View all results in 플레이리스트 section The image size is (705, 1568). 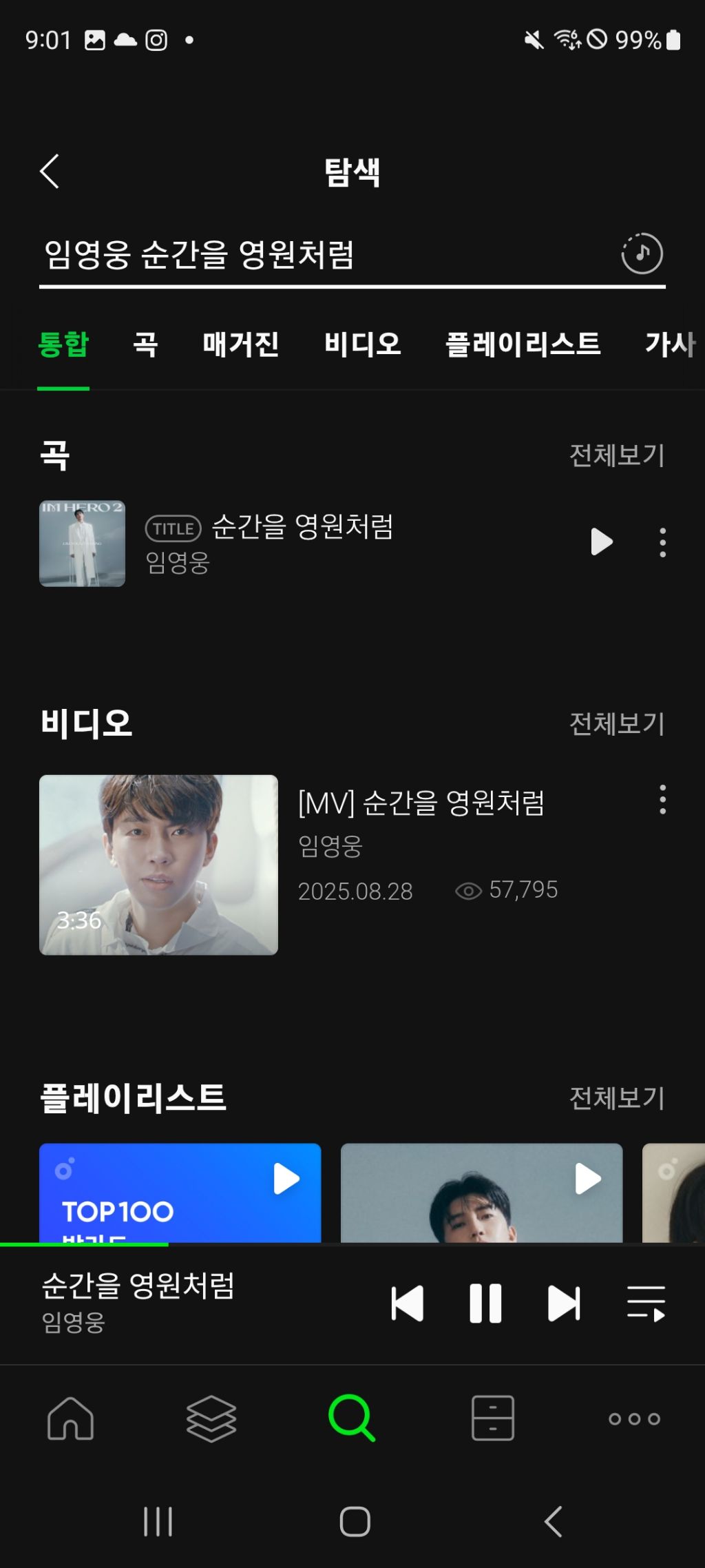(x=616, y=1098)
